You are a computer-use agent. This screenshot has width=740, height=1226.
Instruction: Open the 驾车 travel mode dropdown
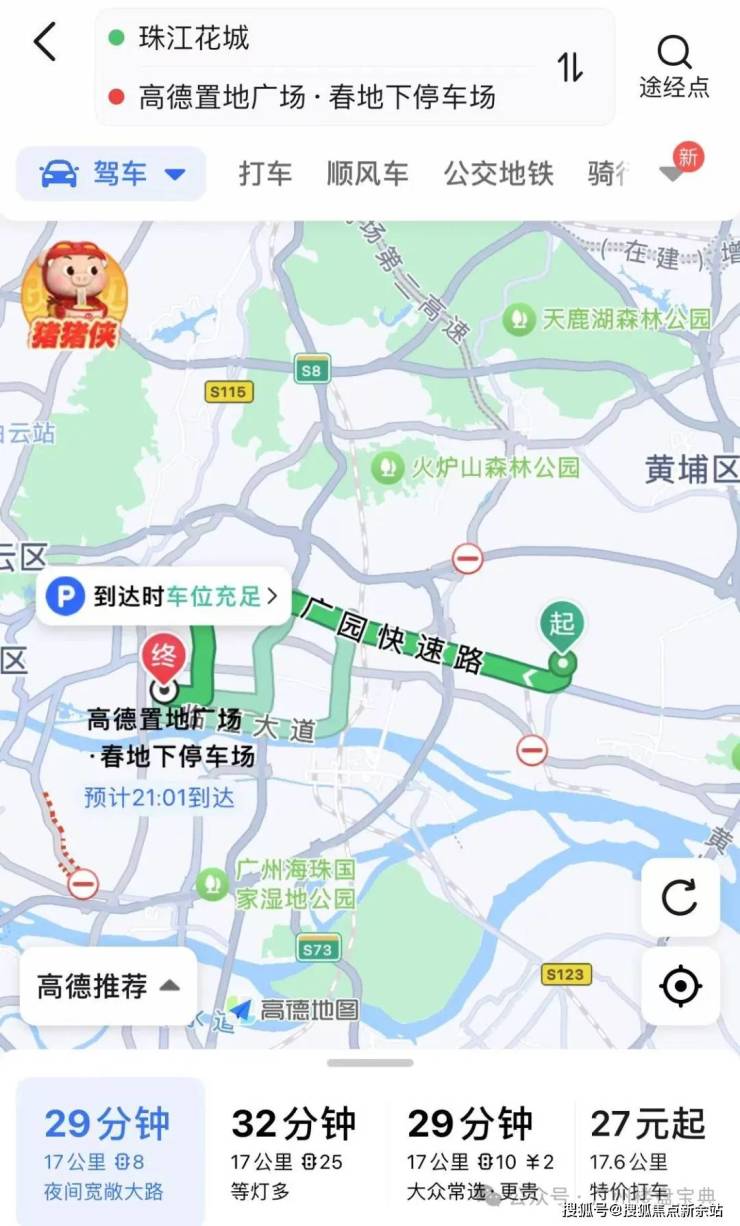(x=112, y=174)
